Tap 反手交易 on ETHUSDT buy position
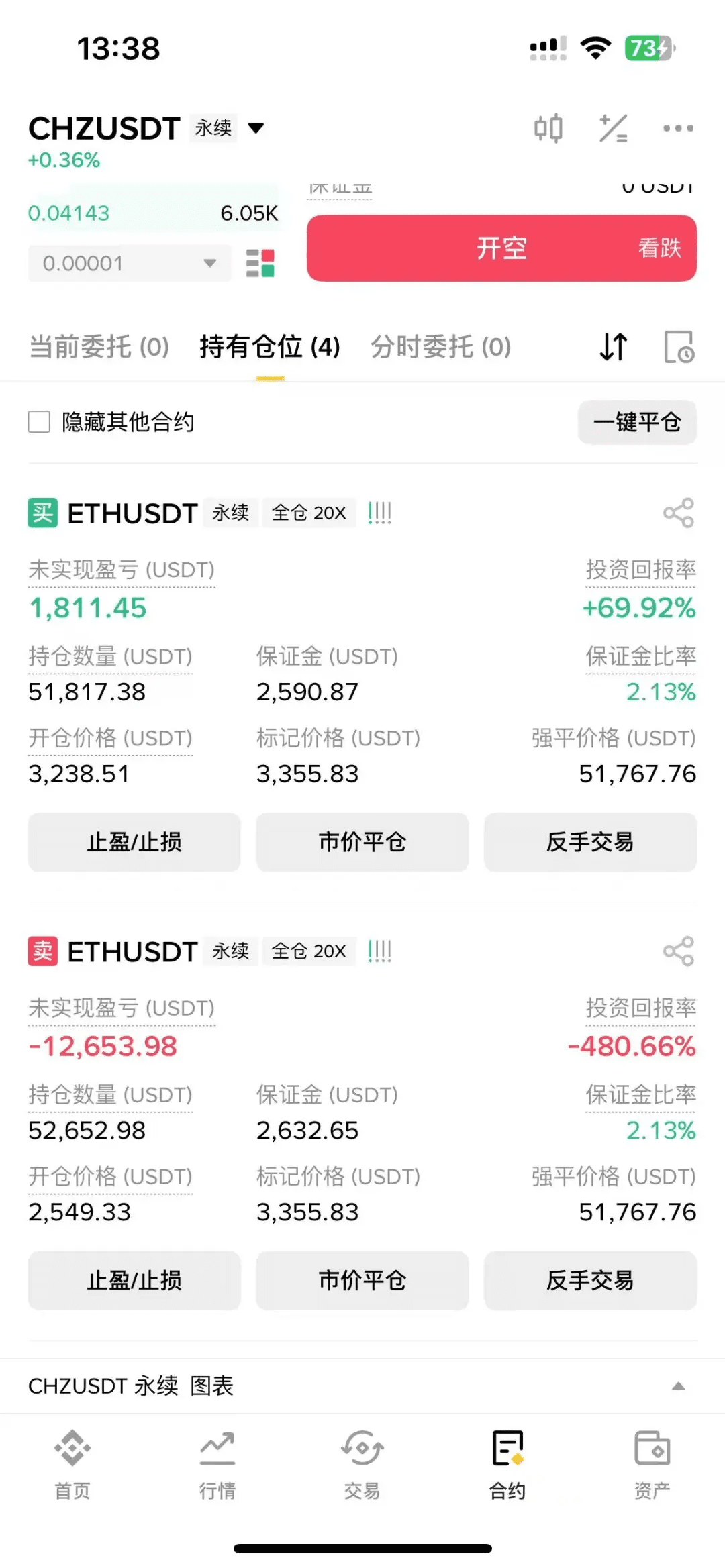 tap(590, 842)
